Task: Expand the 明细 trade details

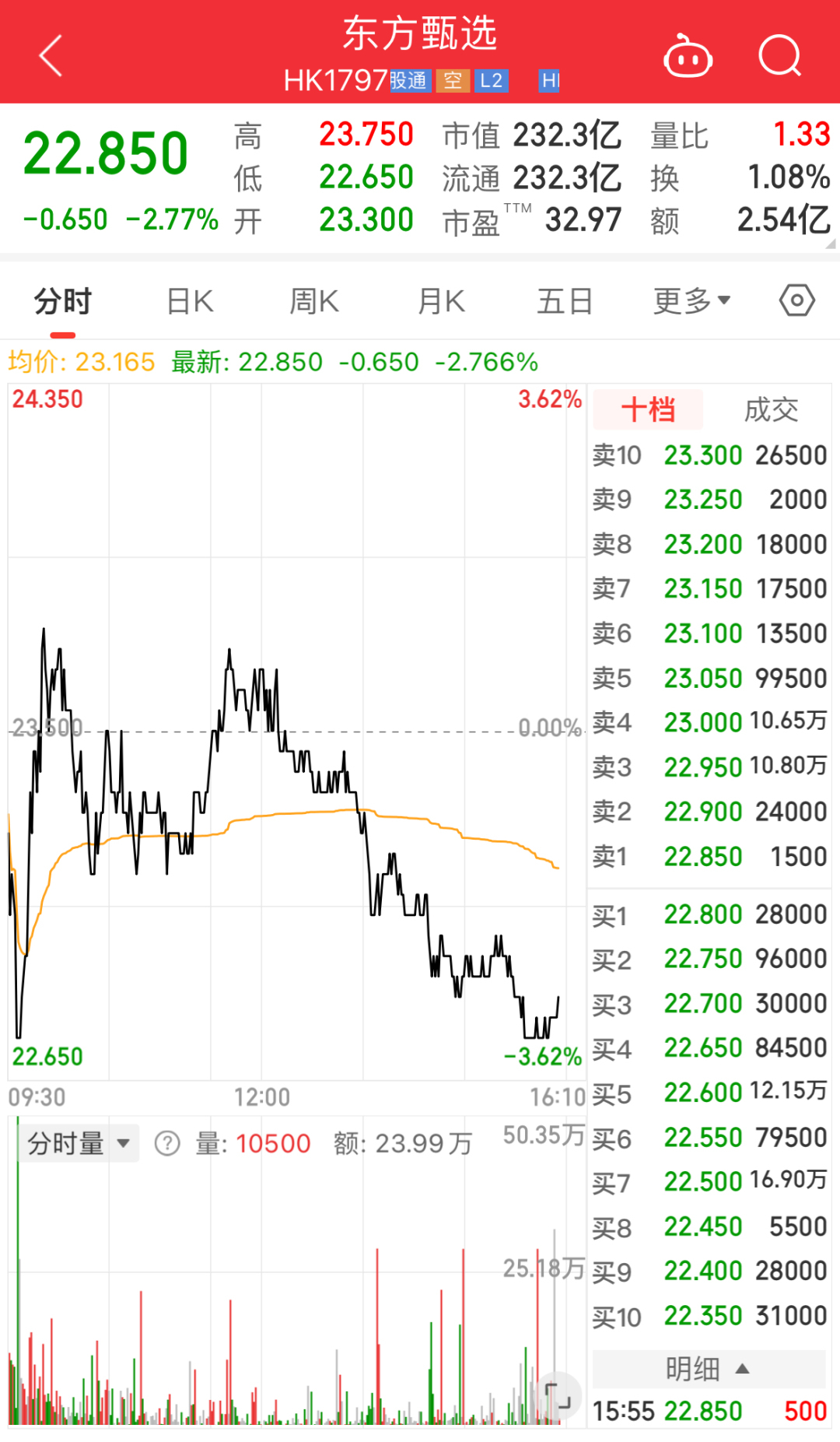Action: tap(708, 1369)
